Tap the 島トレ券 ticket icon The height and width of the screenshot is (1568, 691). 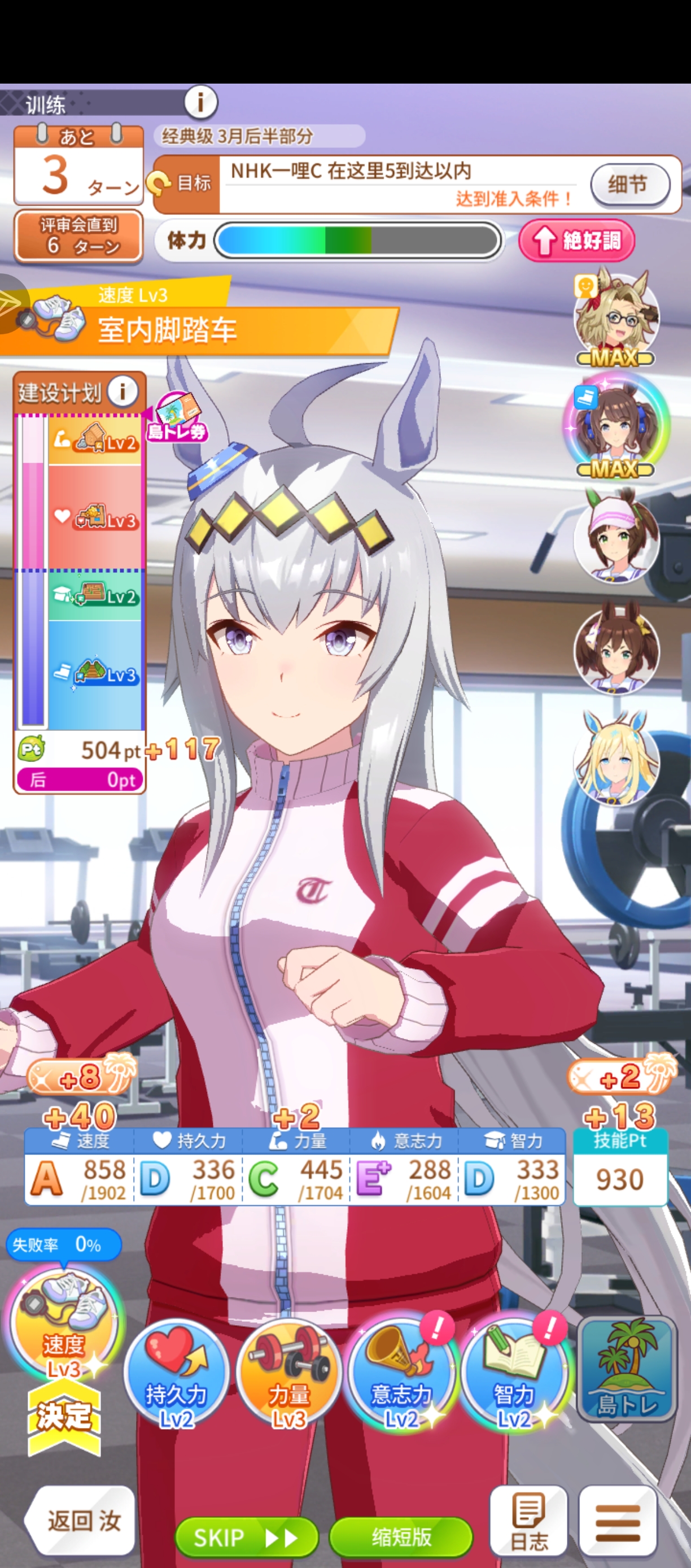[177, 417]
